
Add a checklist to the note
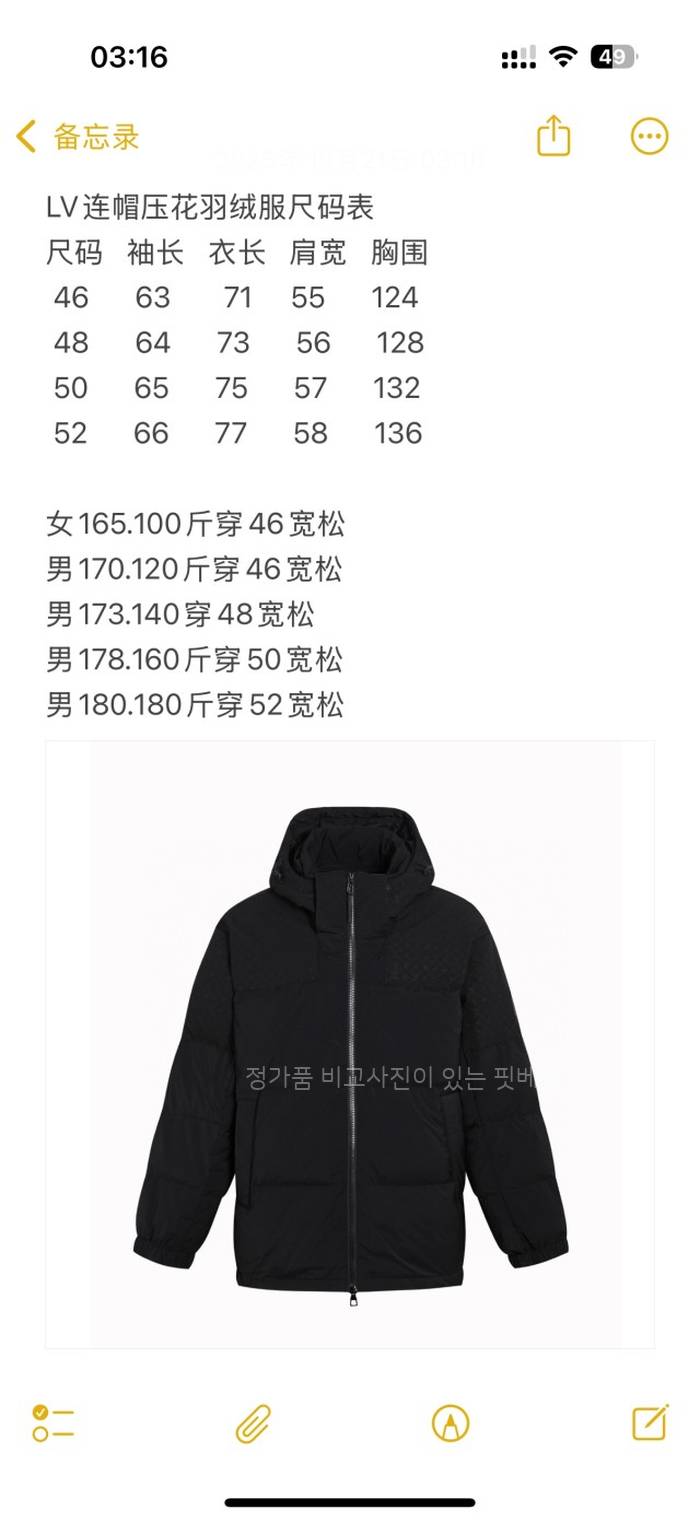53,1422
